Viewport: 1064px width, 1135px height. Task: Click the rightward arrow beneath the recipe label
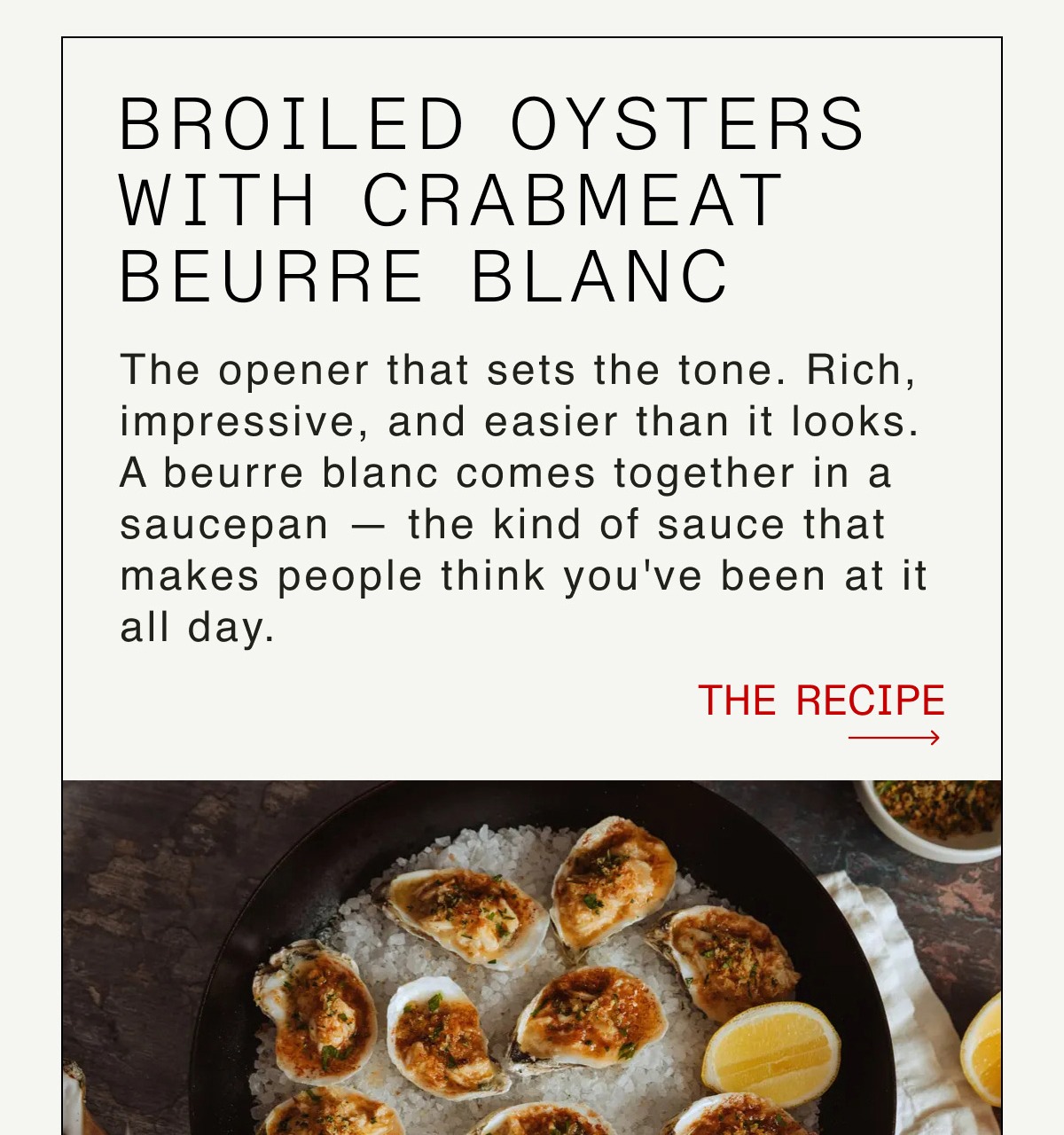(x=896, y=736)
